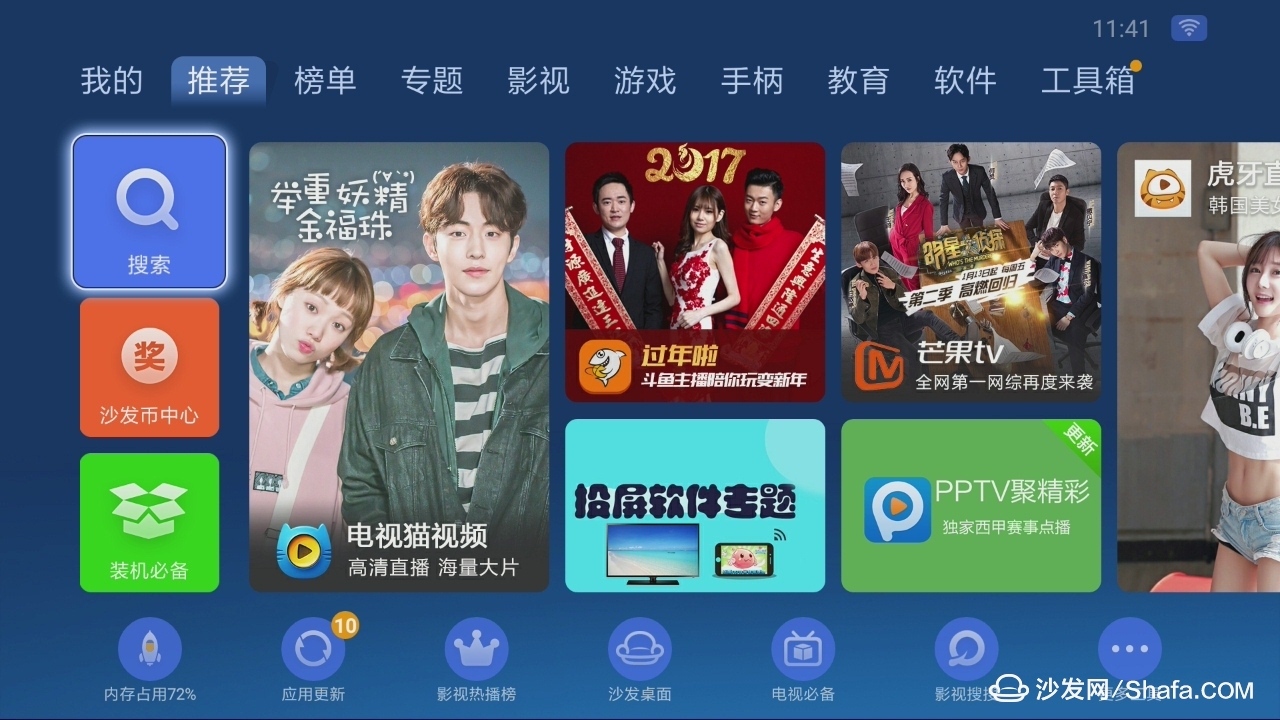The width and height of the screenshot is (1280, 720).
Task: Open the PPTV聚精彩 card
Action: (971, 505)
